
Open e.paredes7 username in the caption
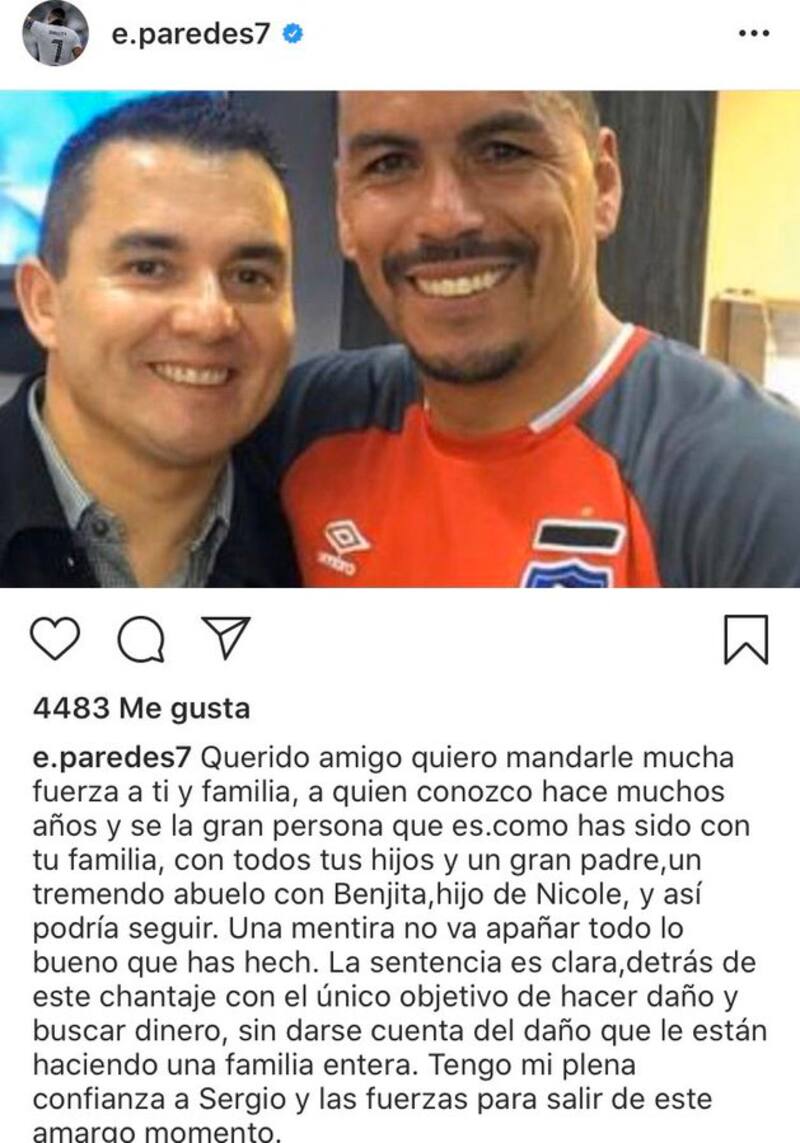coord(118,757)
